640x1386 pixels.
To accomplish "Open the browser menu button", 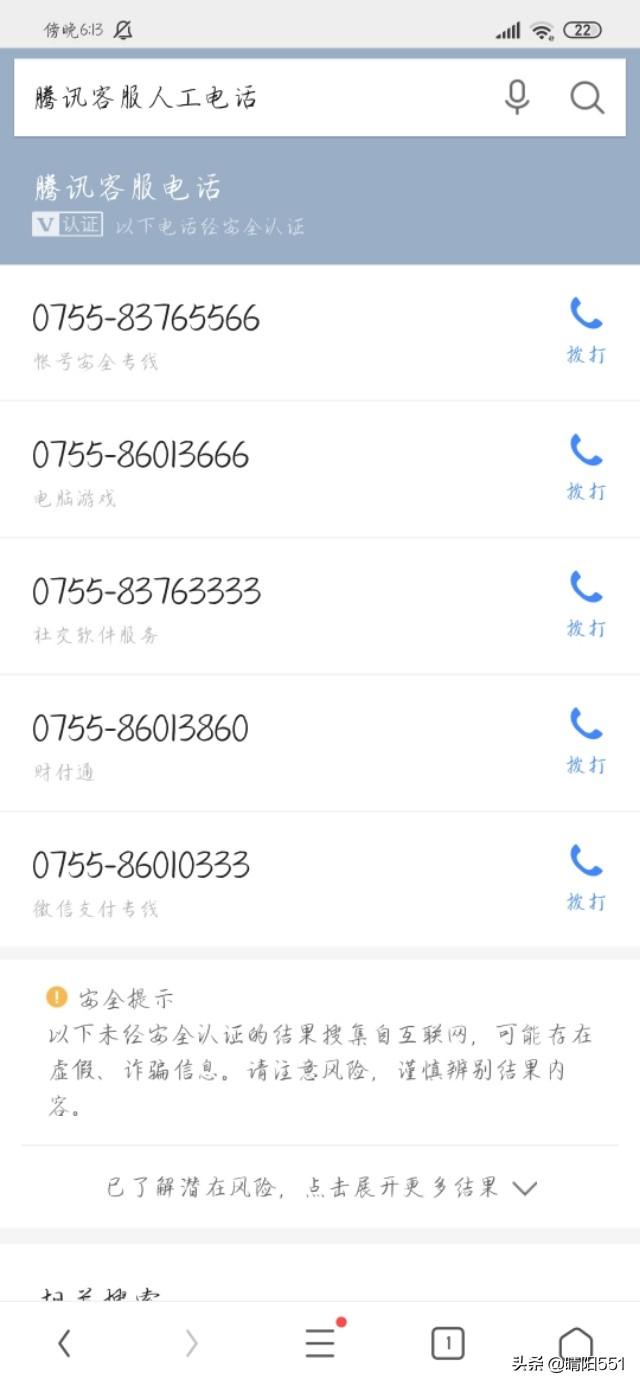I will click(320, 1343).
